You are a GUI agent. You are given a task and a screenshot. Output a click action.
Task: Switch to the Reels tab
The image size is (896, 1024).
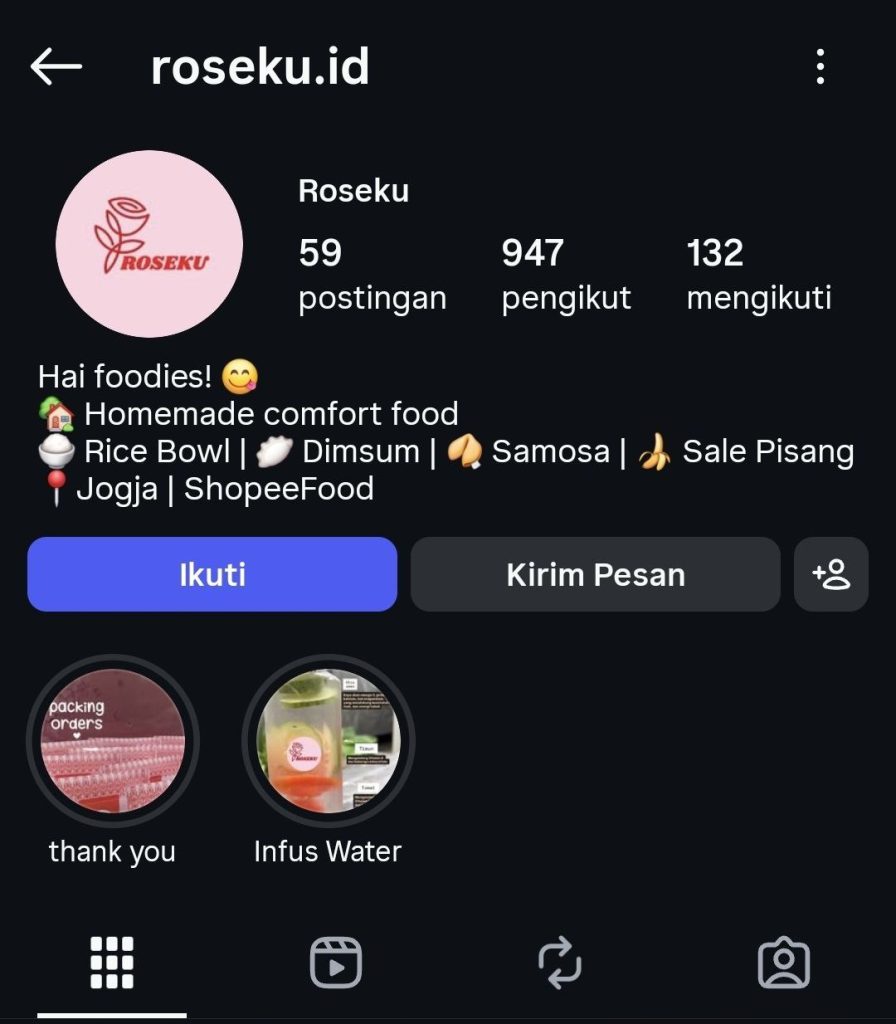(x=336, y=963)
